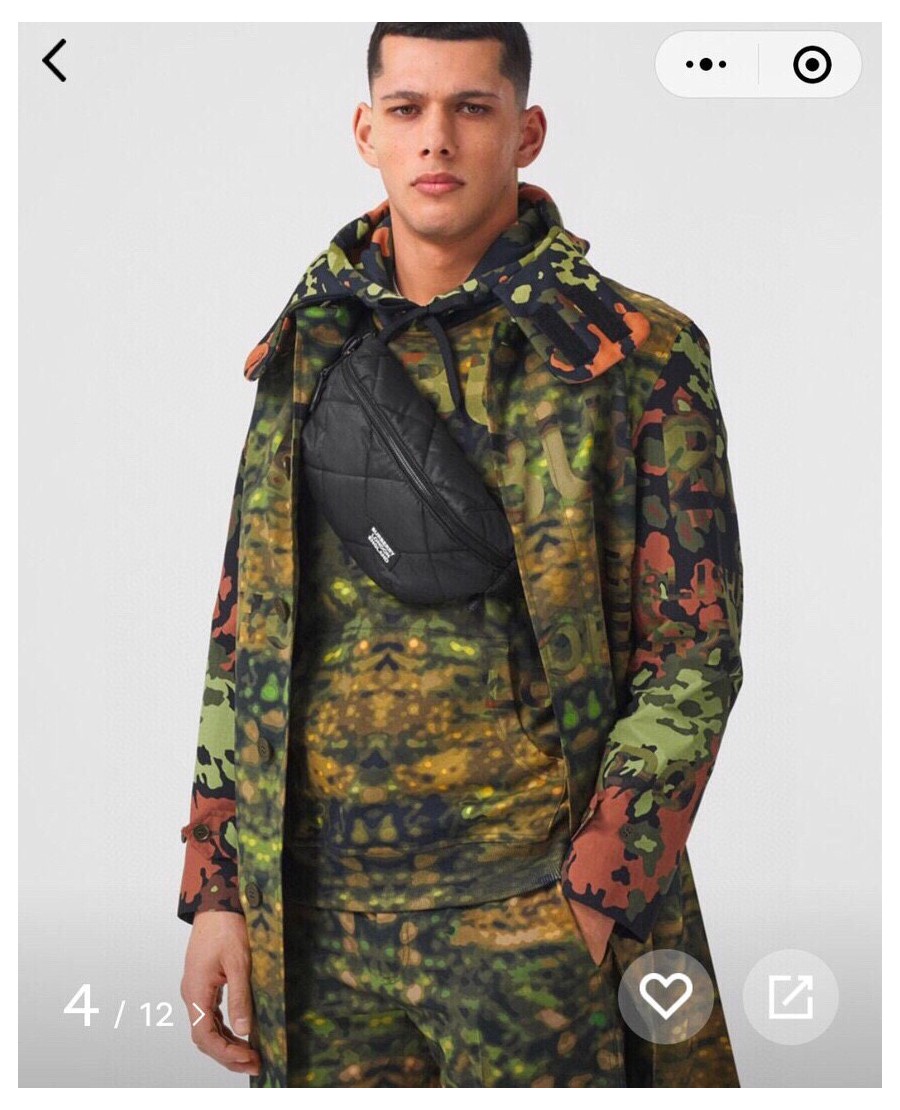Share this product via share icon
This screenshot has width=900, height=1110.
tap(790, 996)
